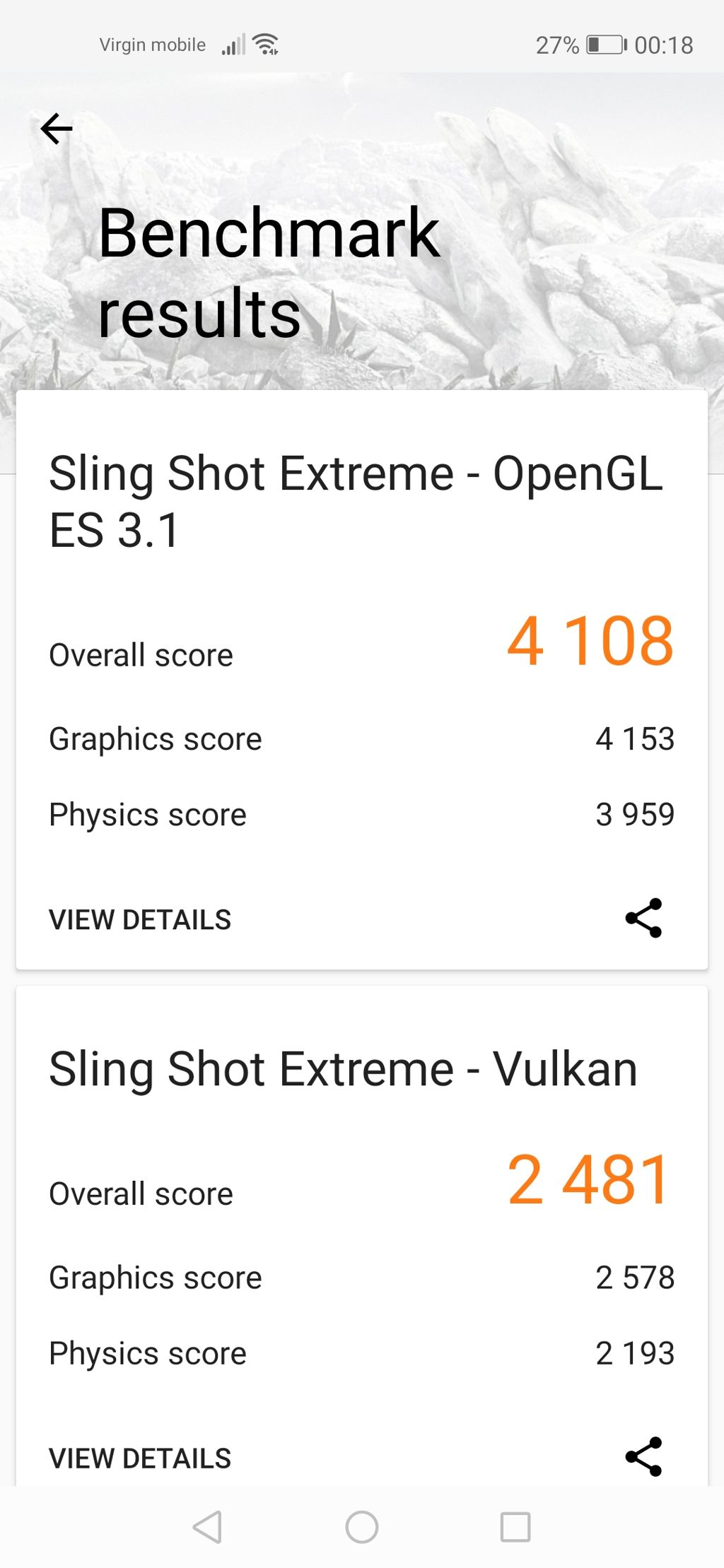The width and height of the screenshot is (724, 1568).
Task: Tap the system home button
Action: coord(362,1527)
